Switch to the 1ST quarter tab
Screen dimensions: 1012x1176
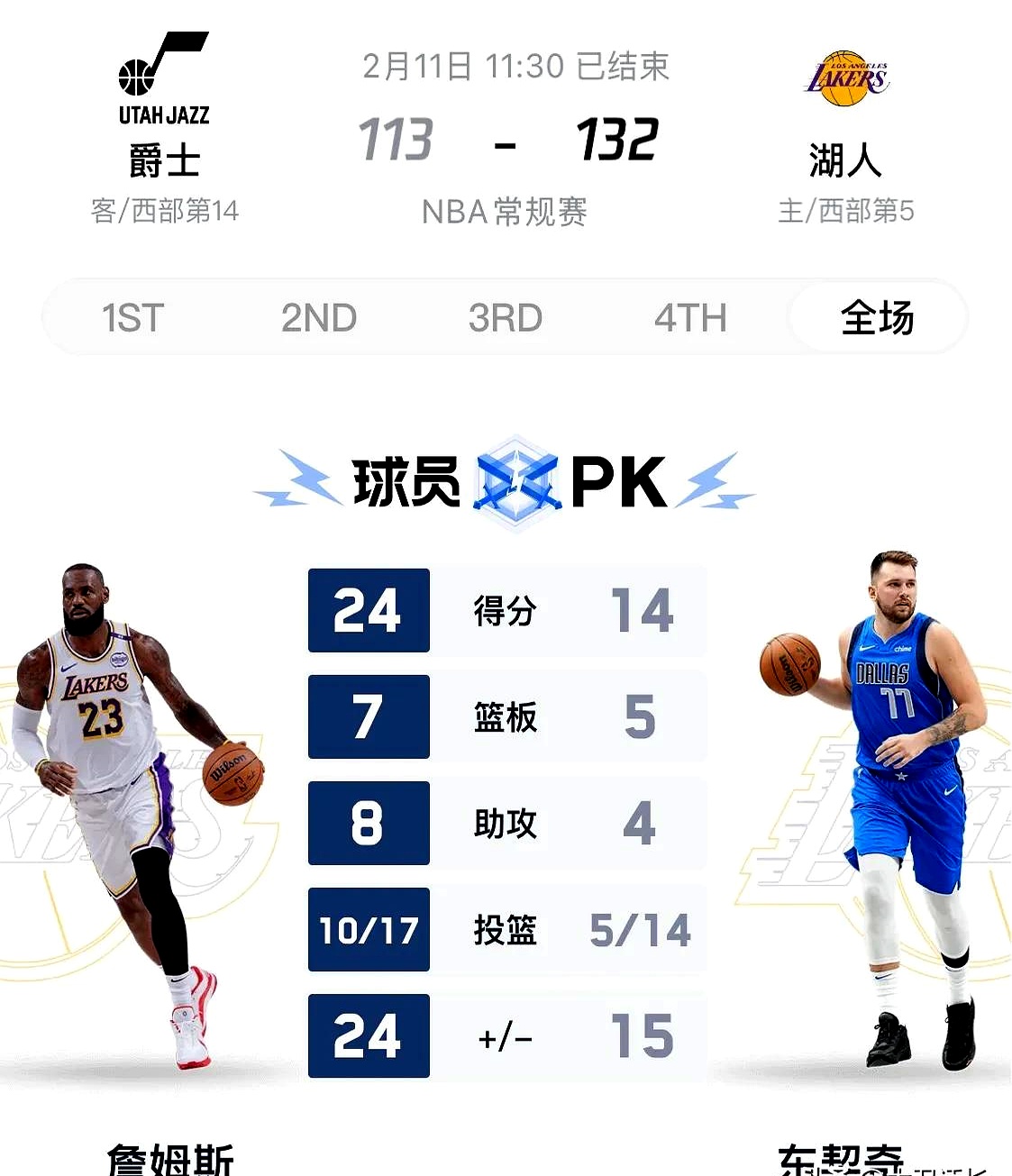pos(132,318)
